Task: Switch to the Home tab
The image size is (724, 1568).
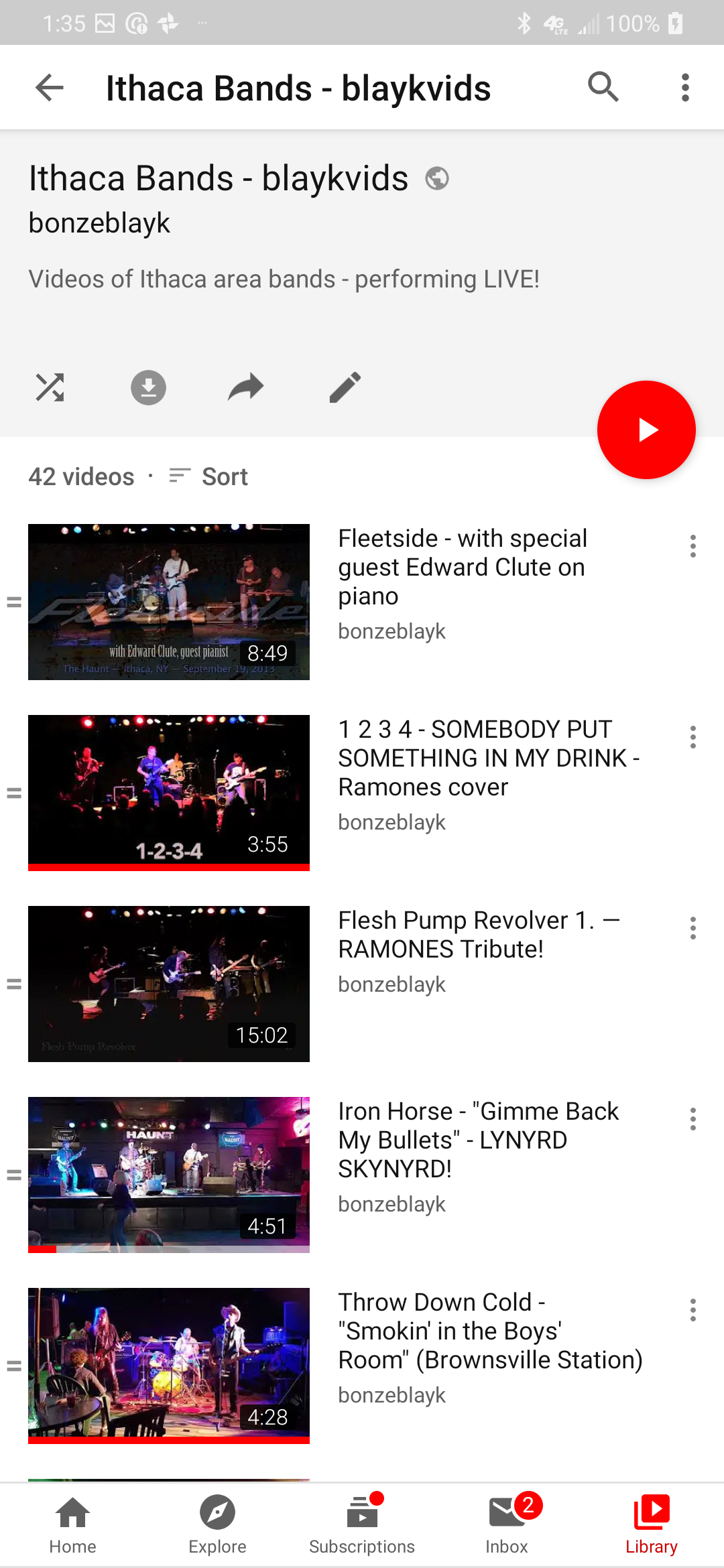Action: click(72, 1524)
